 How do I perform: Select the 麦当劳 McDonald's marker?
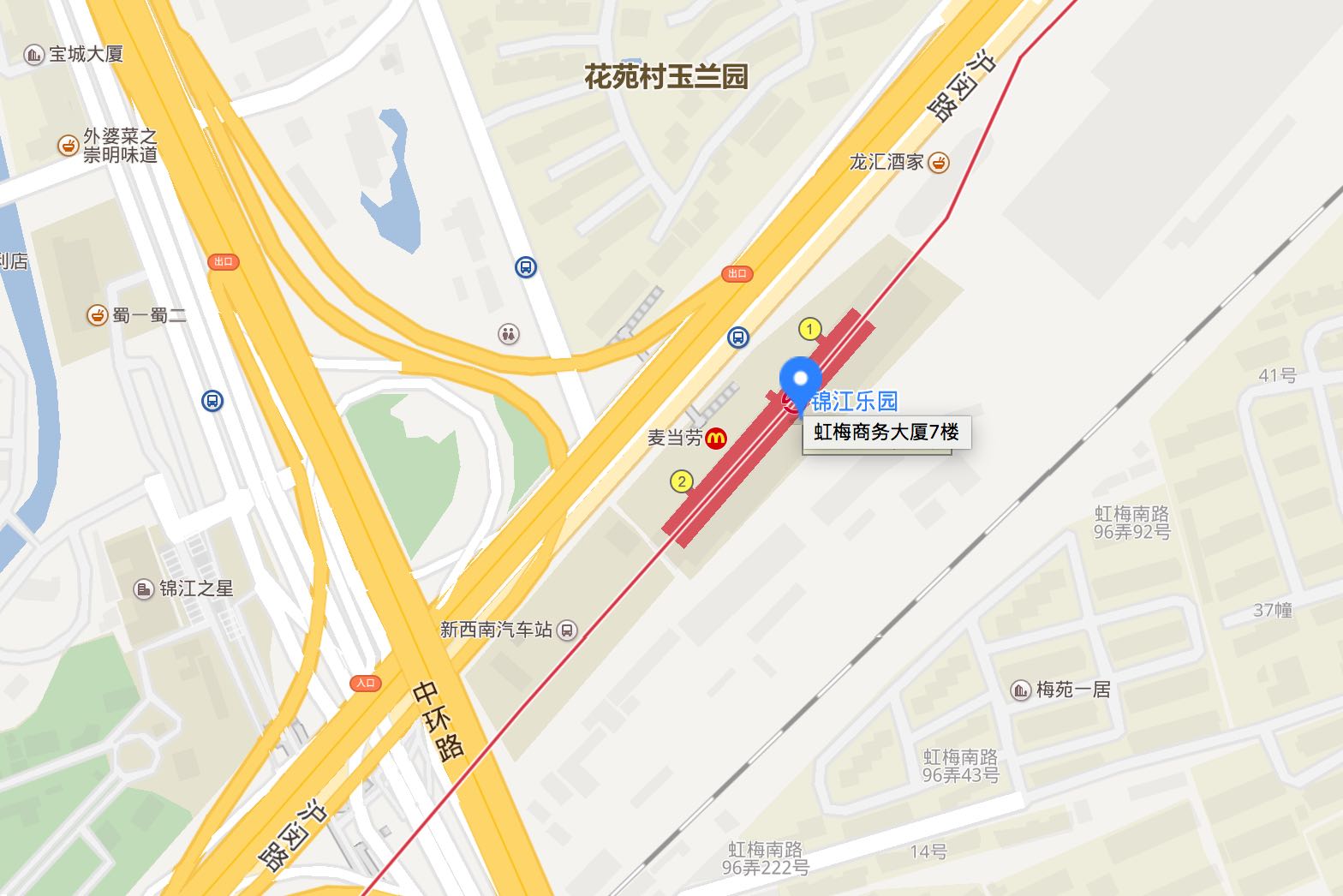(x=716, y=439)
